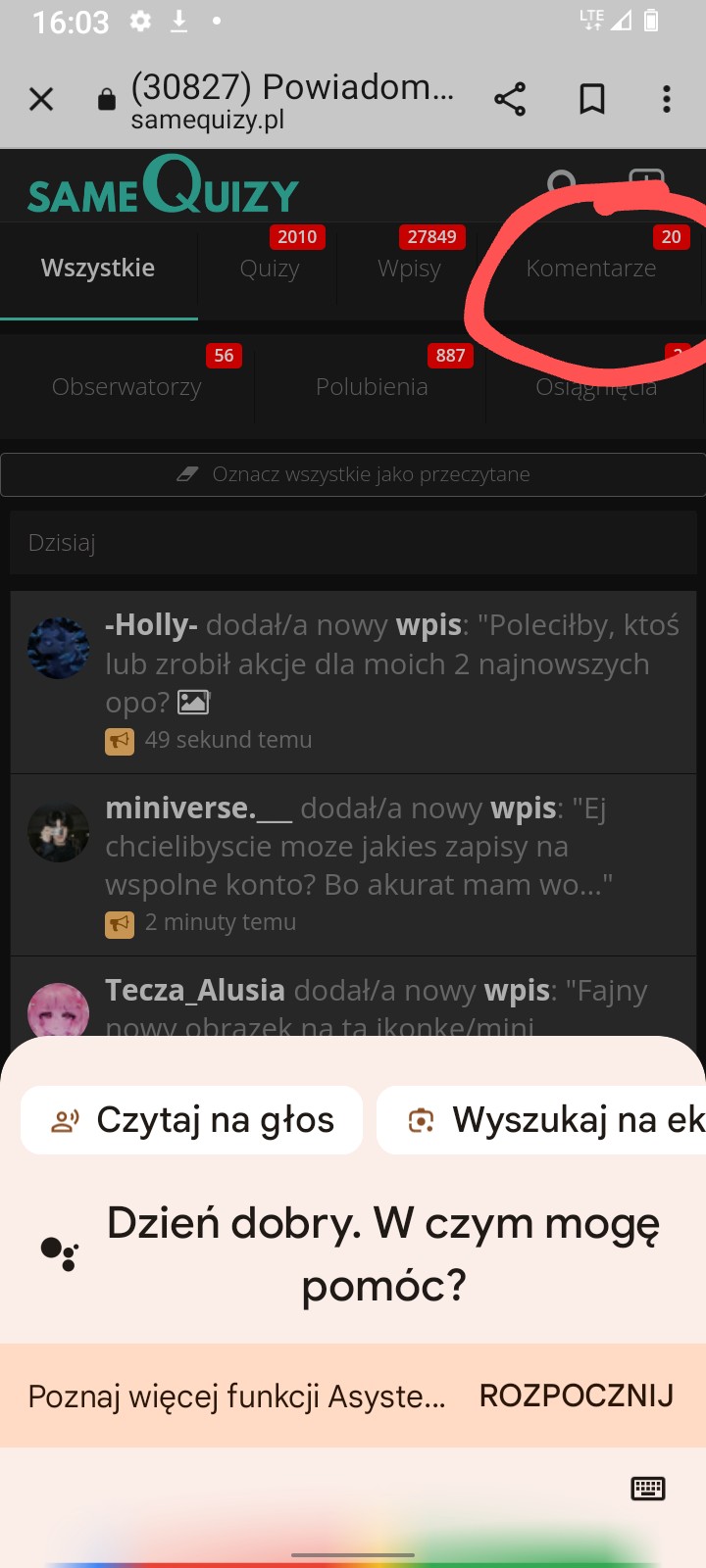Bookmark this page in the browser
Image resolution: width=706 pixels, height=1568 pixels.
pos(592,99)
